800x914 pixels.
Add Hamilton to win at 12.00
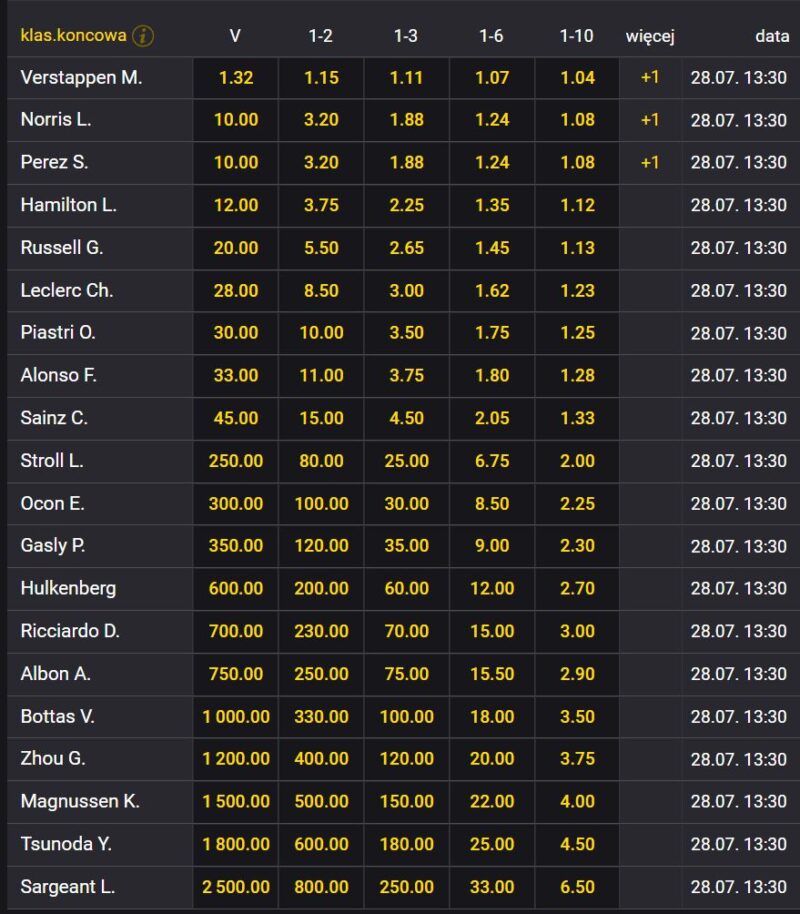[x=235, y=206]
